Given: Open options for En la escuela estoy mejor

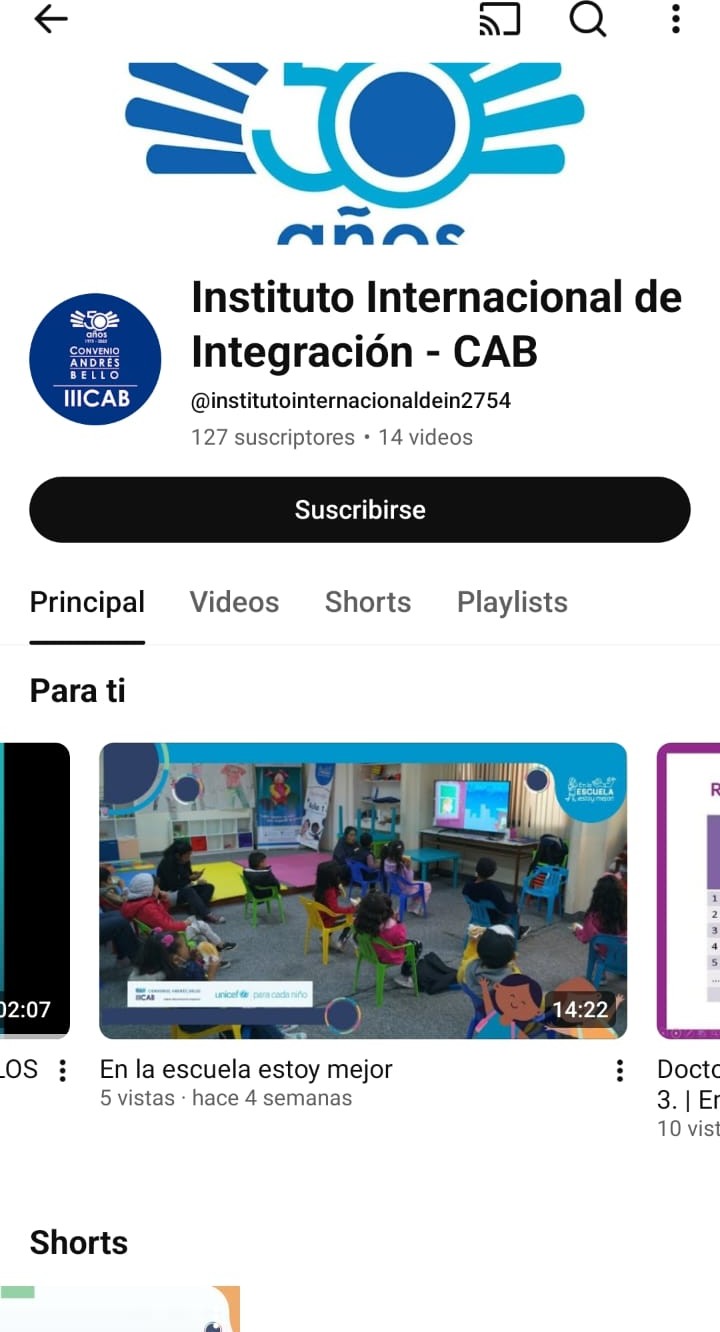Looking at the screenshot, I should (x=620, y=1071).
